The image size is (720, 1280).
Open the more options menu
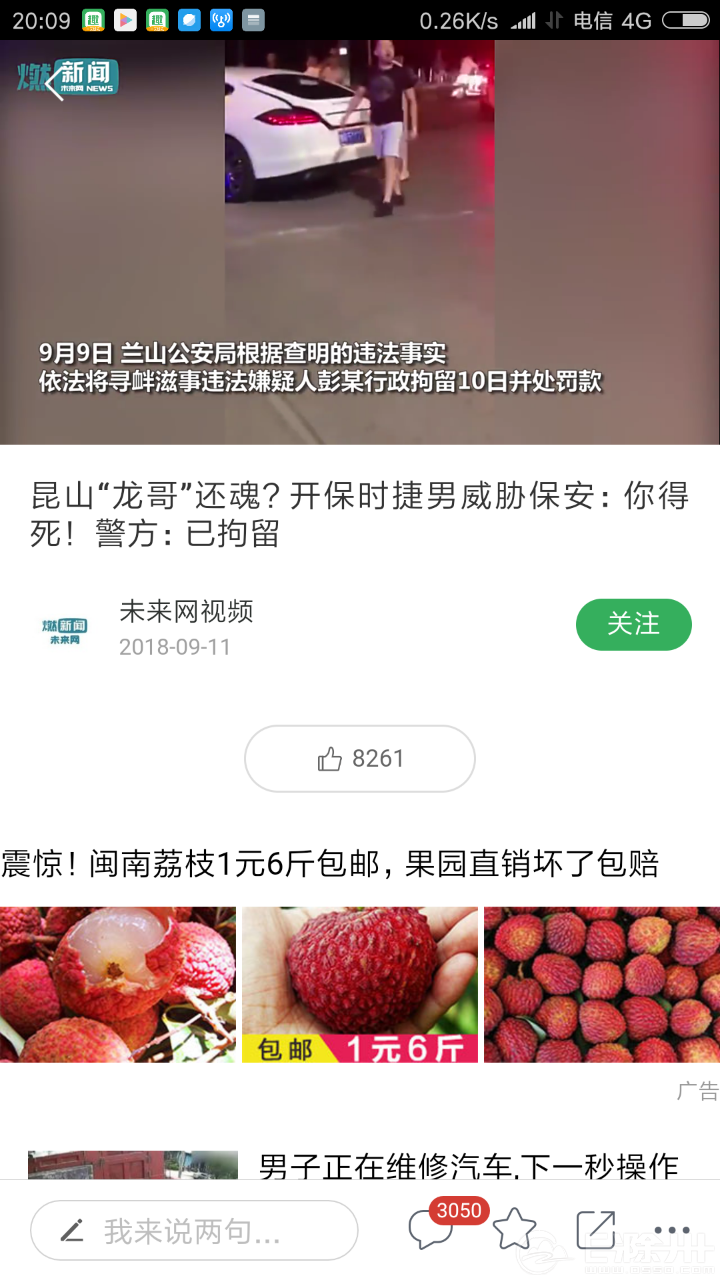tap(671, 1230)
